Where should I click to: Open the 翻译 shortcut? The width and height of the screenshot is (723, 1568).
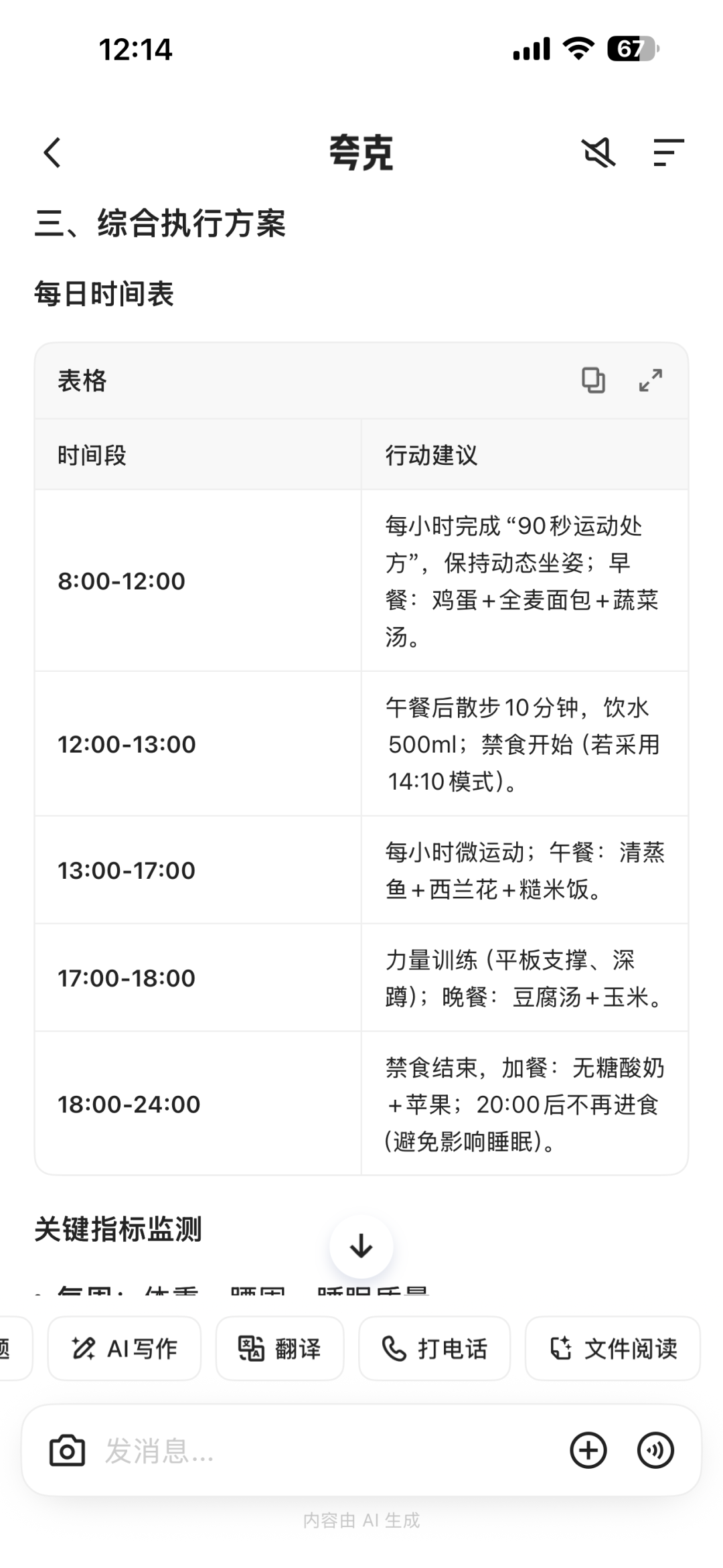point(280,1348)
